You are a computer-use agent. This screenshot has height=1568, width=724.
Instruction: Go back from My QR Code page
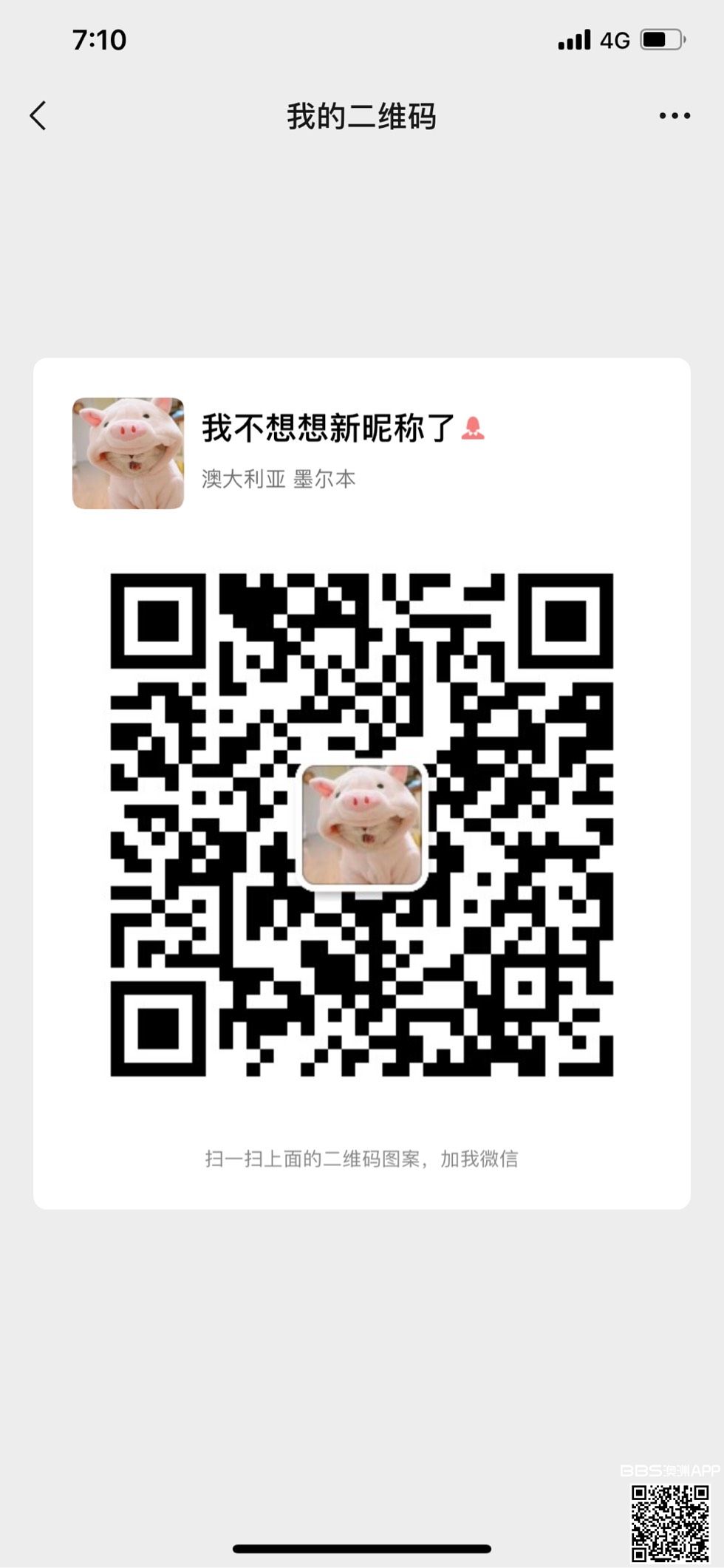38,116
